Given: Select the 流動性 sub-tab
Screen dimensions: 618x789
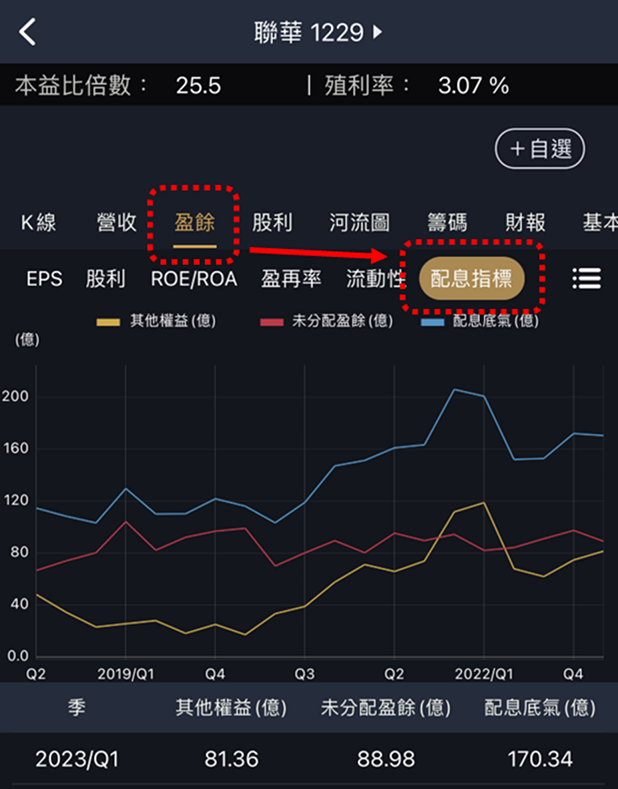Looking at the screenshot, I should coord(375,279).
